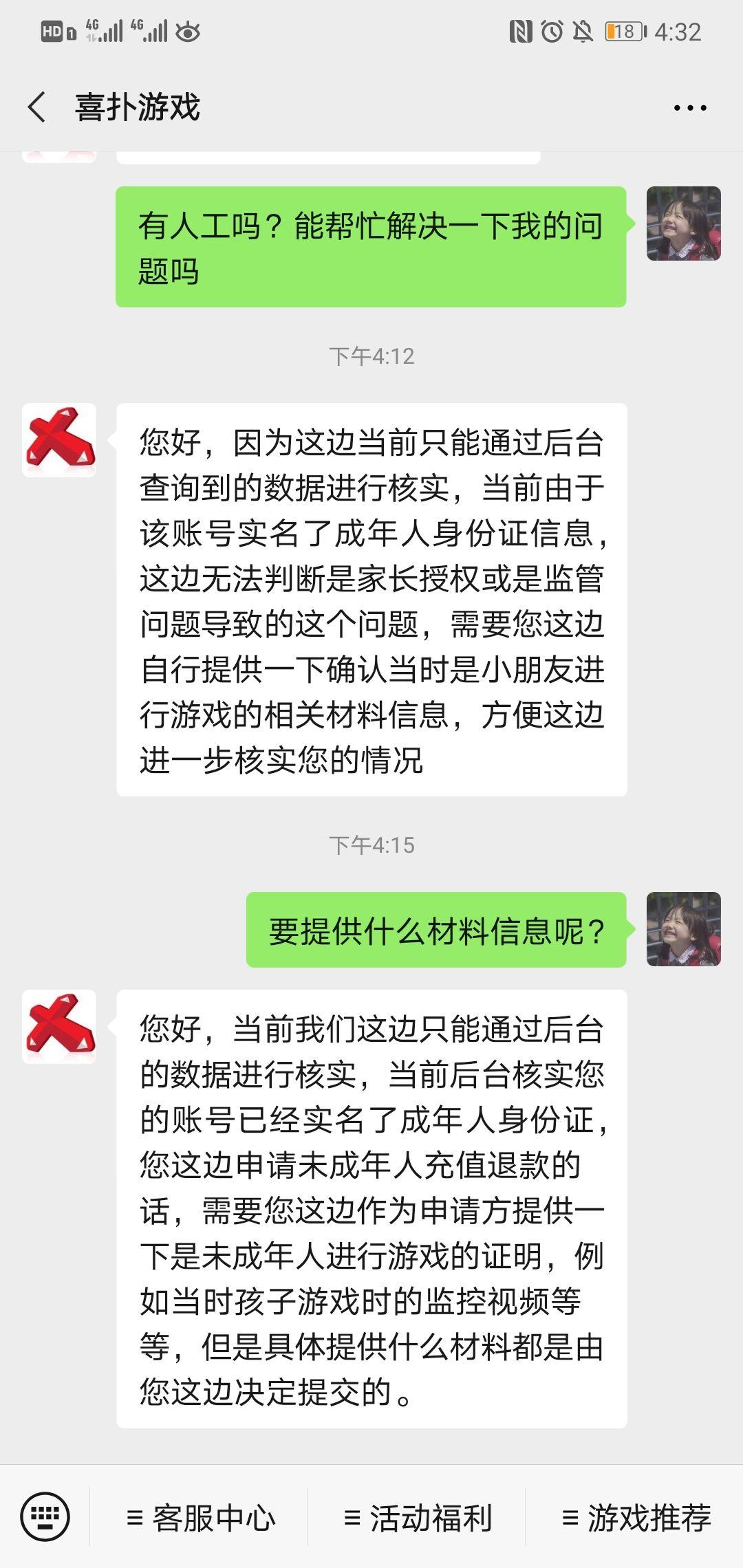The height and width of the screenshot is (1568, 743).
Task: Open the 客服中心 menu
Action: pyautogui.click(x=201, y=1518)
